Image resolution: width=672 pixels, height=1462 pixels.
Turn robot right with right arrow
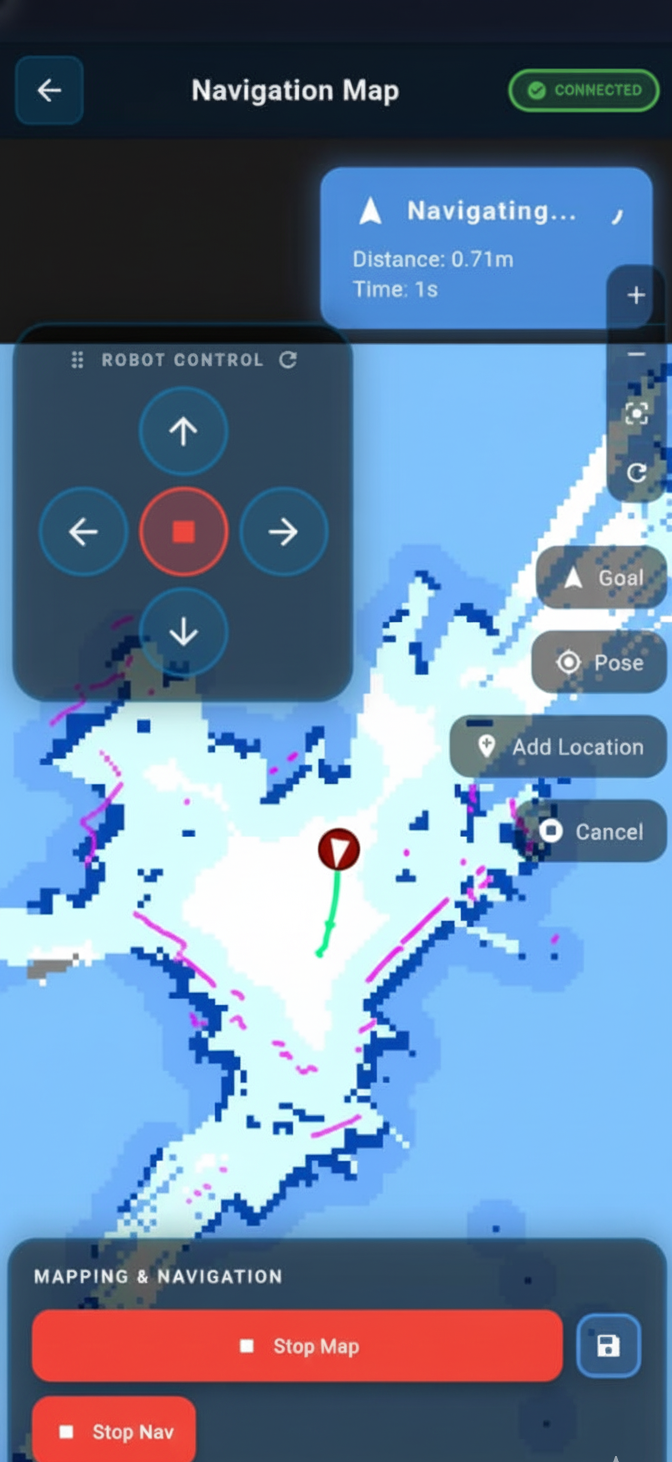coord(283,531)
